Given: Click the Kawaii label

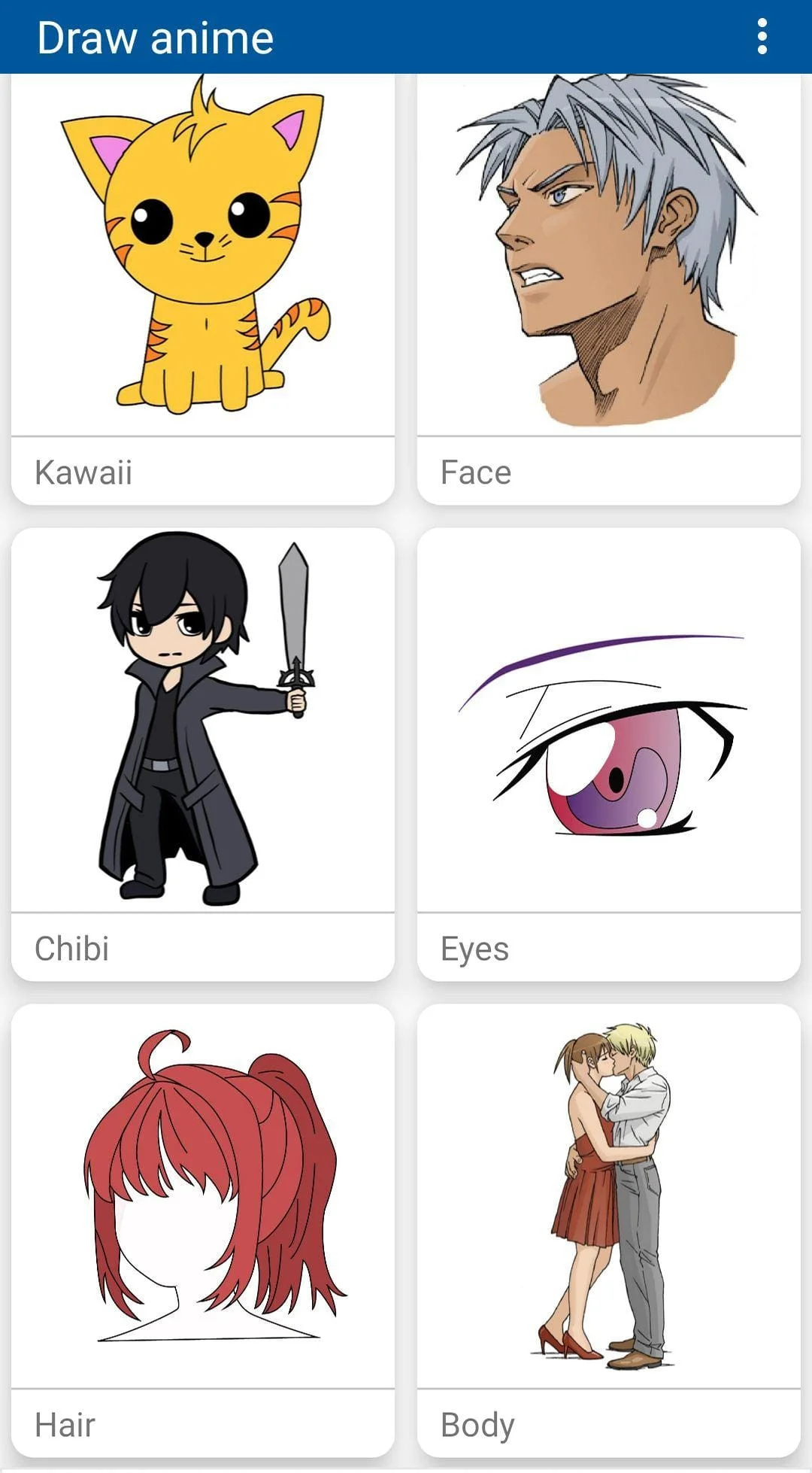Looking at the screenshot, I should coord(84,472).
